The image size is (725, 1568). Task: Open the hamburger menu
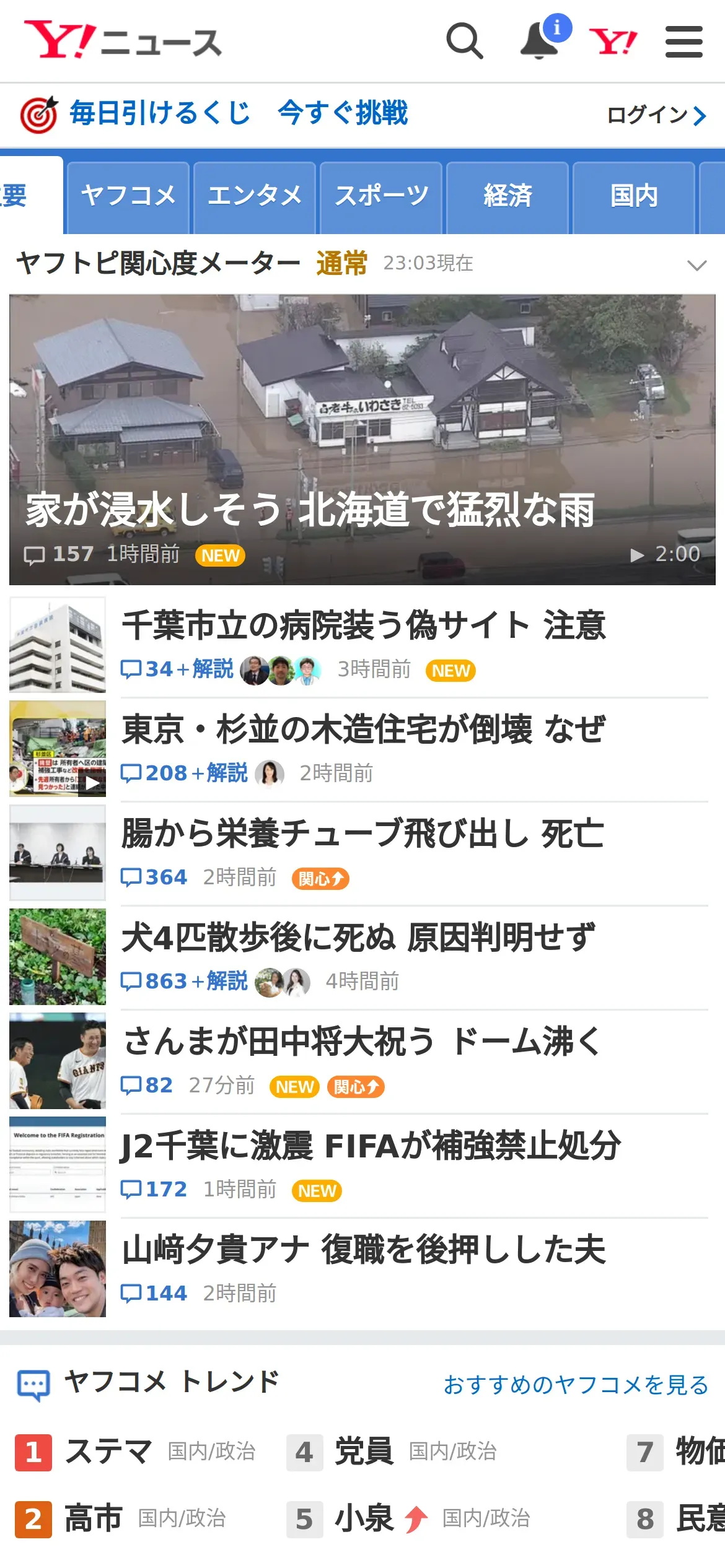click(683, 42)
